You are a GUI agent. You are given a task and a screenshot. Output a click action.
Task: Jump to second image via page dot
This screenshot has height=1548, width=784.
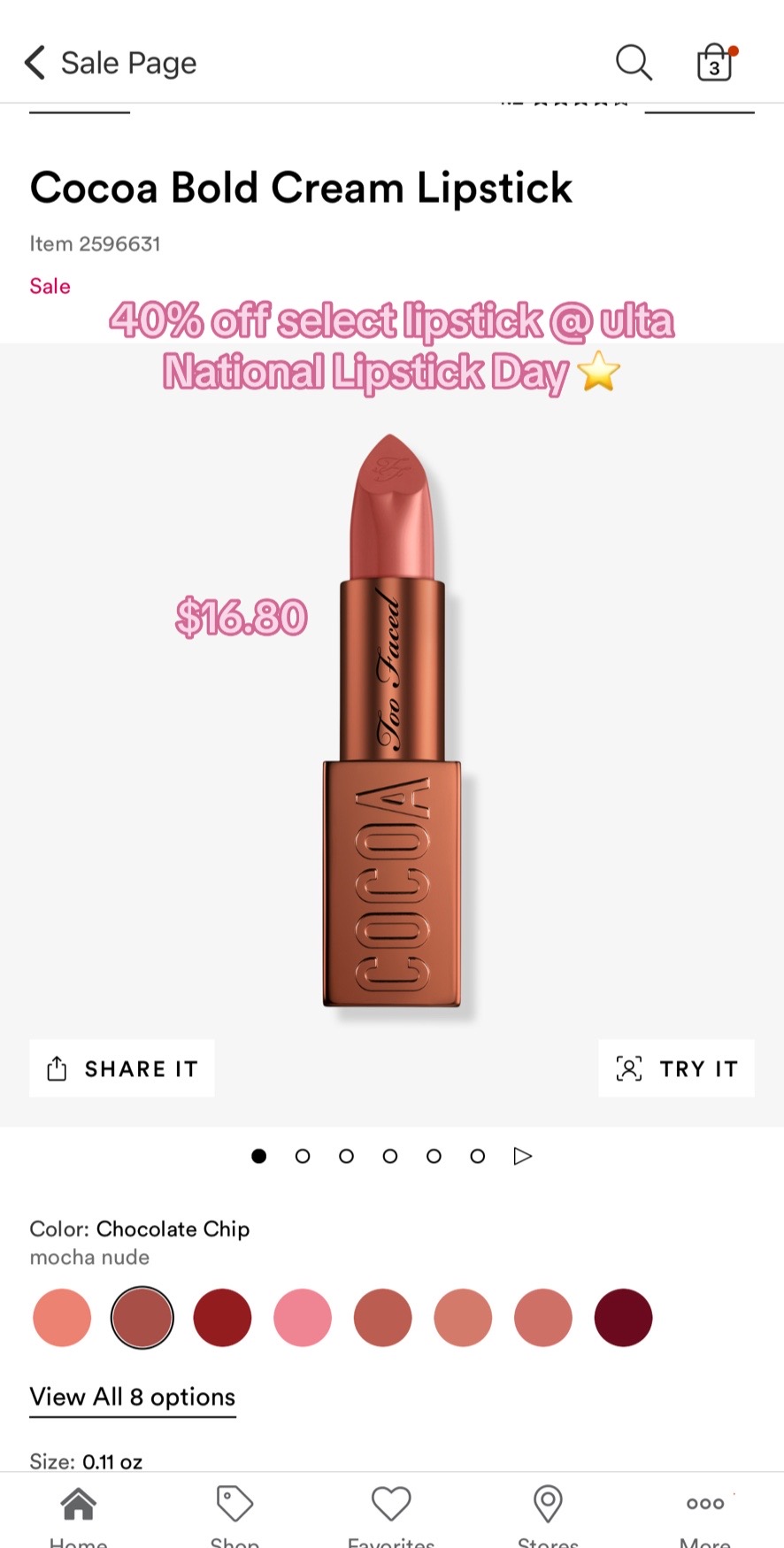click(303, 1156)
